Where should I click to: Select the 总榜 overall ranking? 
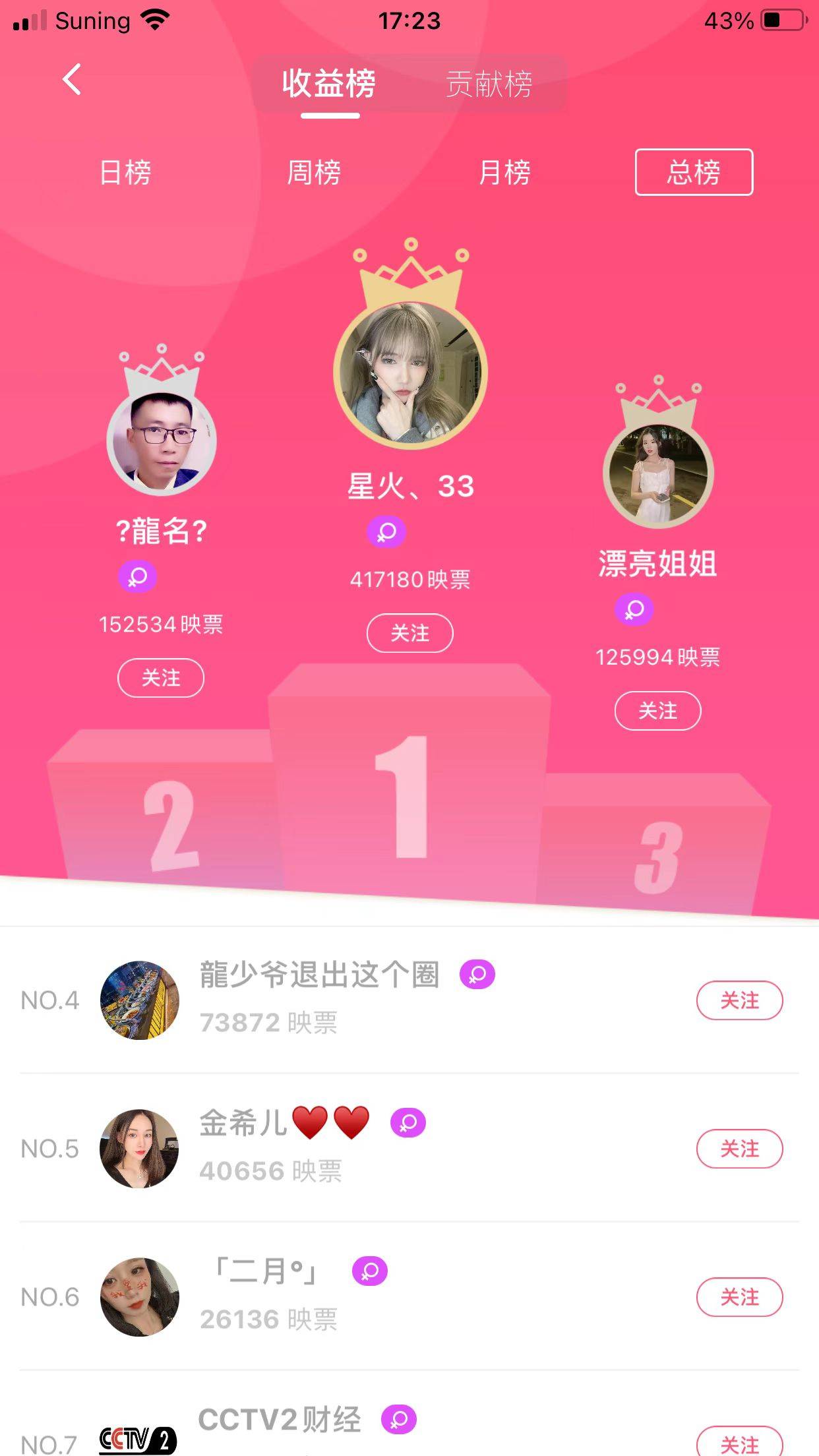694,173
